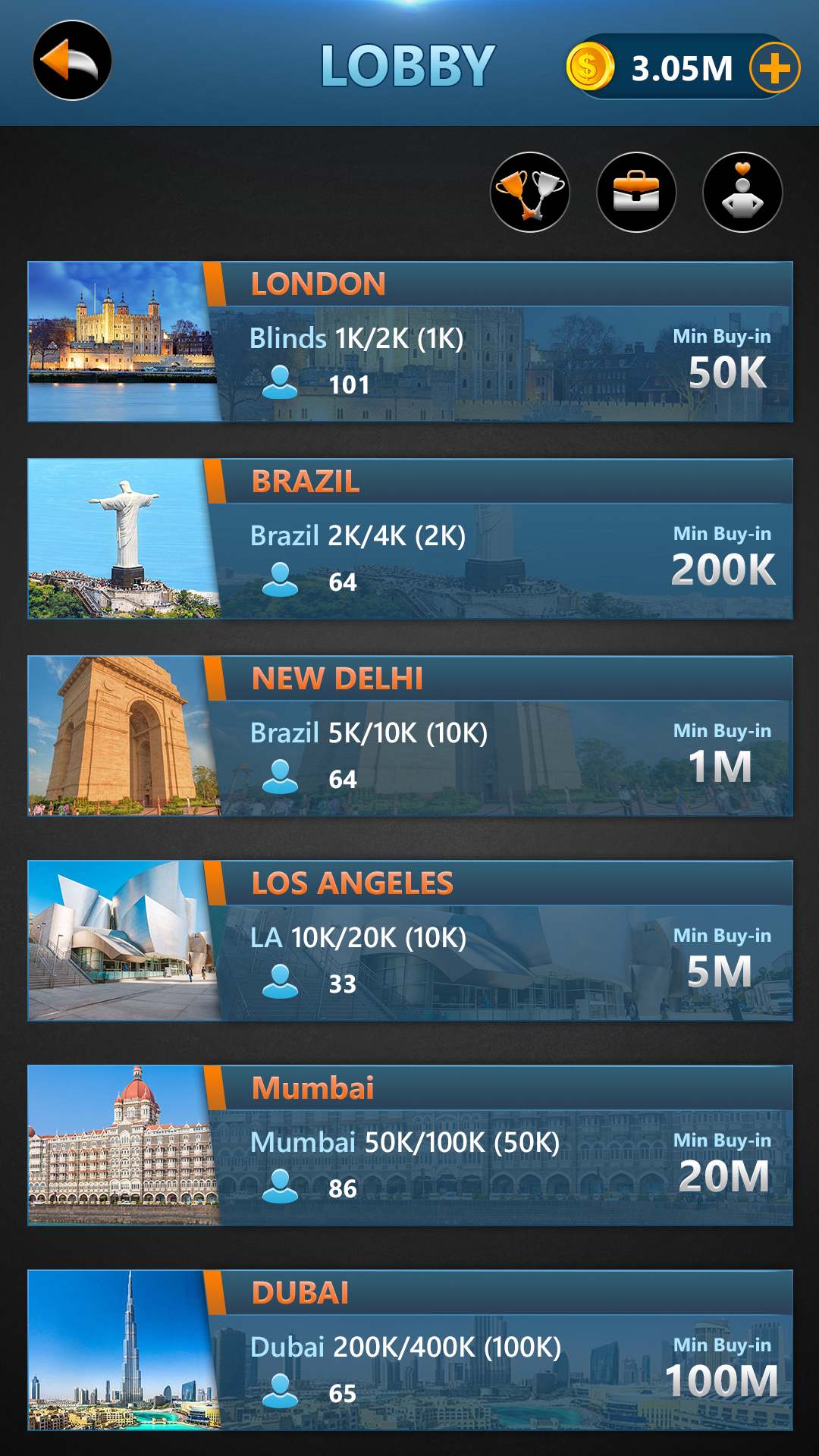
Task: Add more coins with the plus button
Action: (774, 68)
